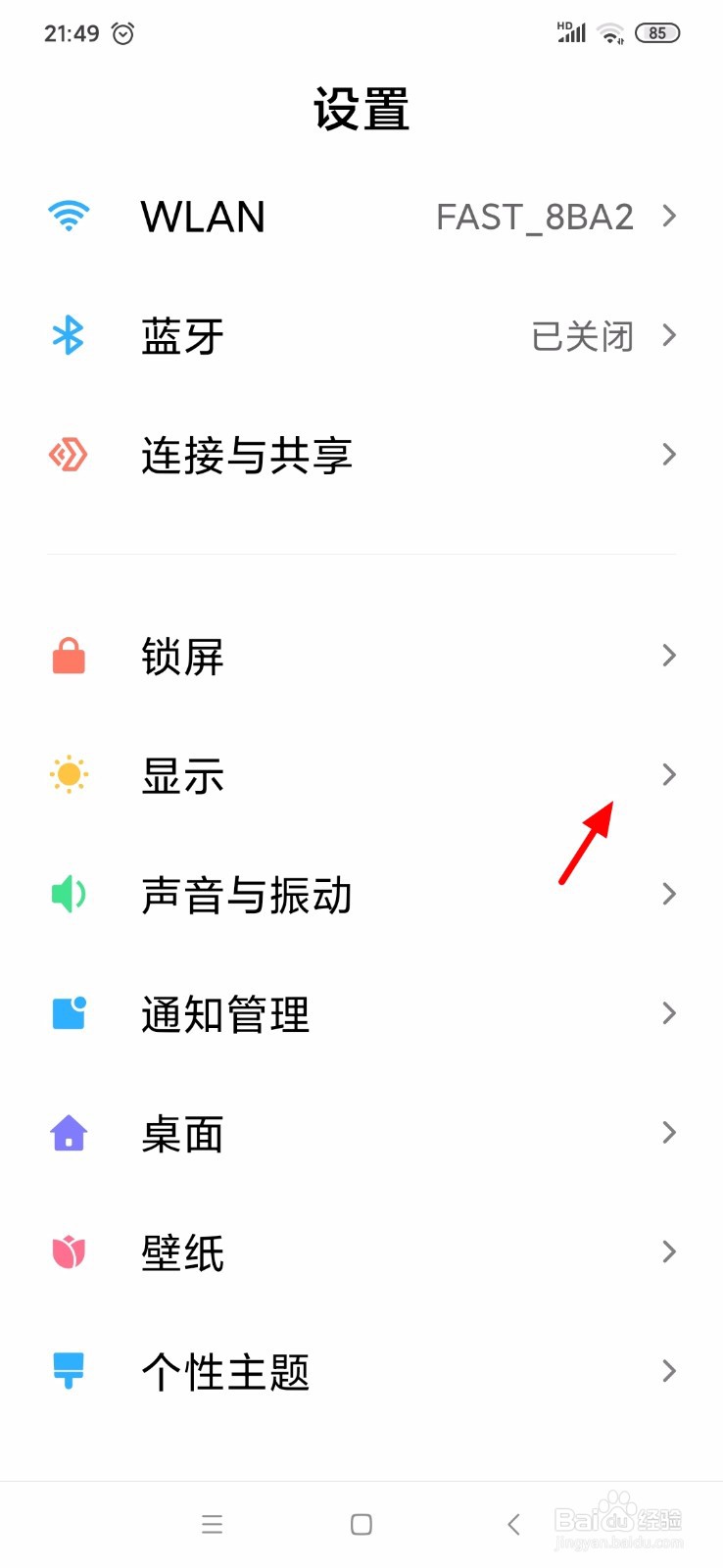Tap the sun-shaped display (显示) icon
This screenshot has height=1568, width=723.
68,774
